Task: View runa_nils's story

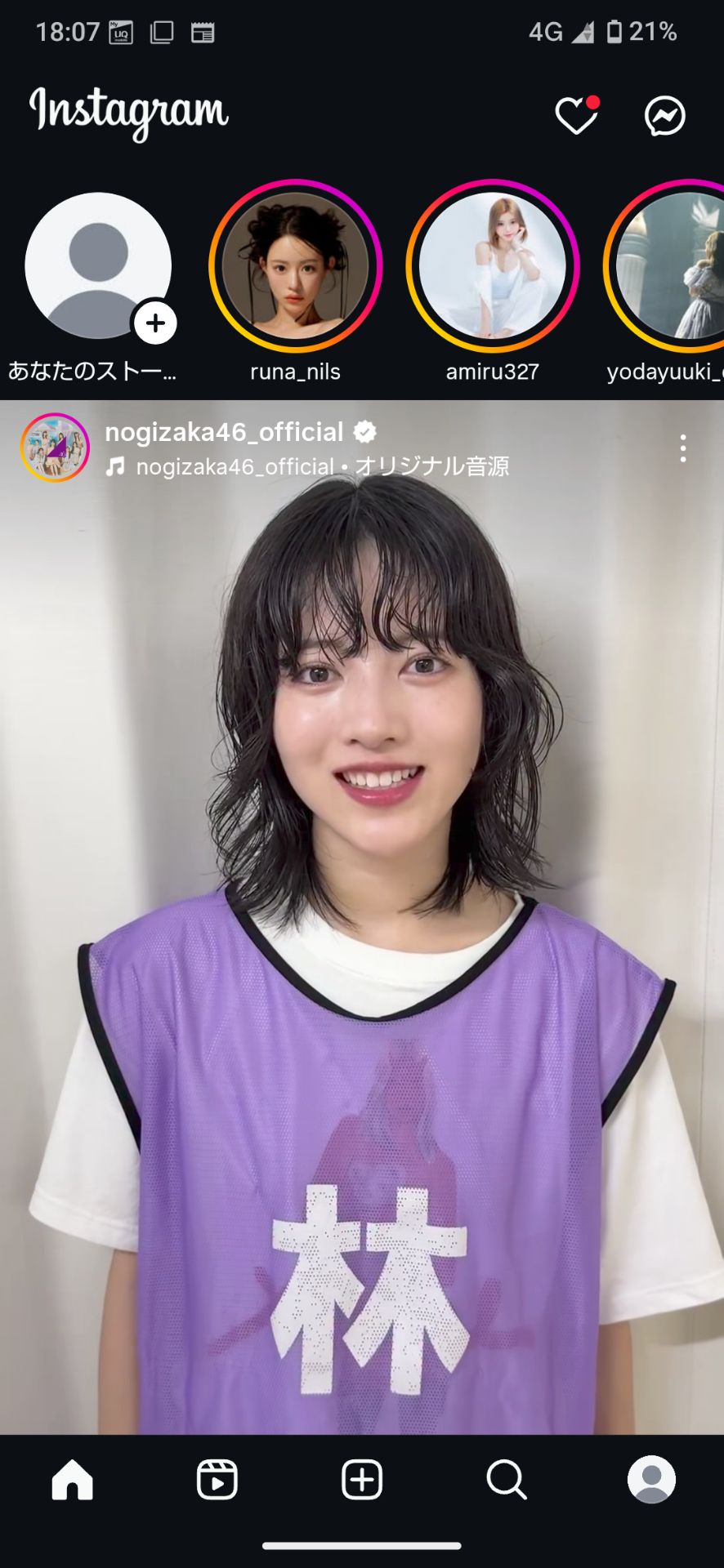Action: click(295, 266)
